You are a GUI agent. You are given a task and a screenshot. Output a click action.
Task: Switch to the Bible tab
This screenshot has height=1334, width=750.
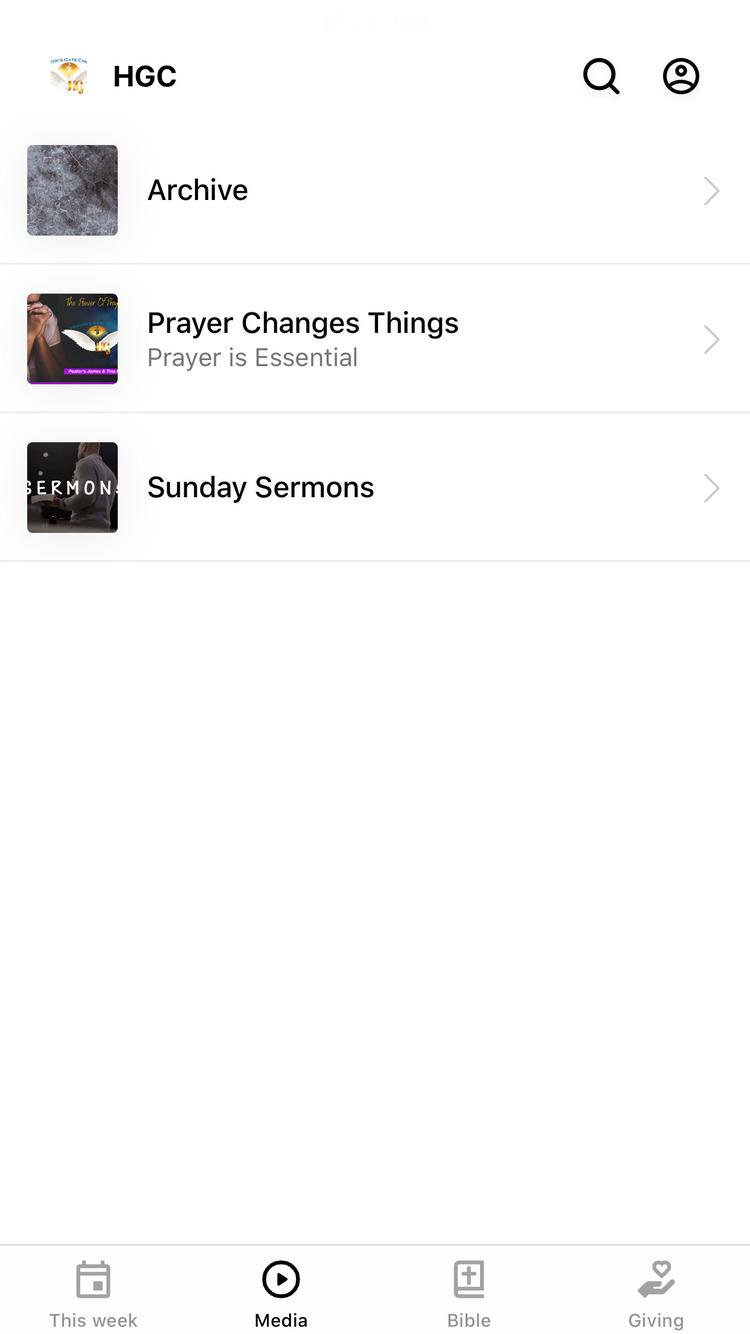(469, 1294)
